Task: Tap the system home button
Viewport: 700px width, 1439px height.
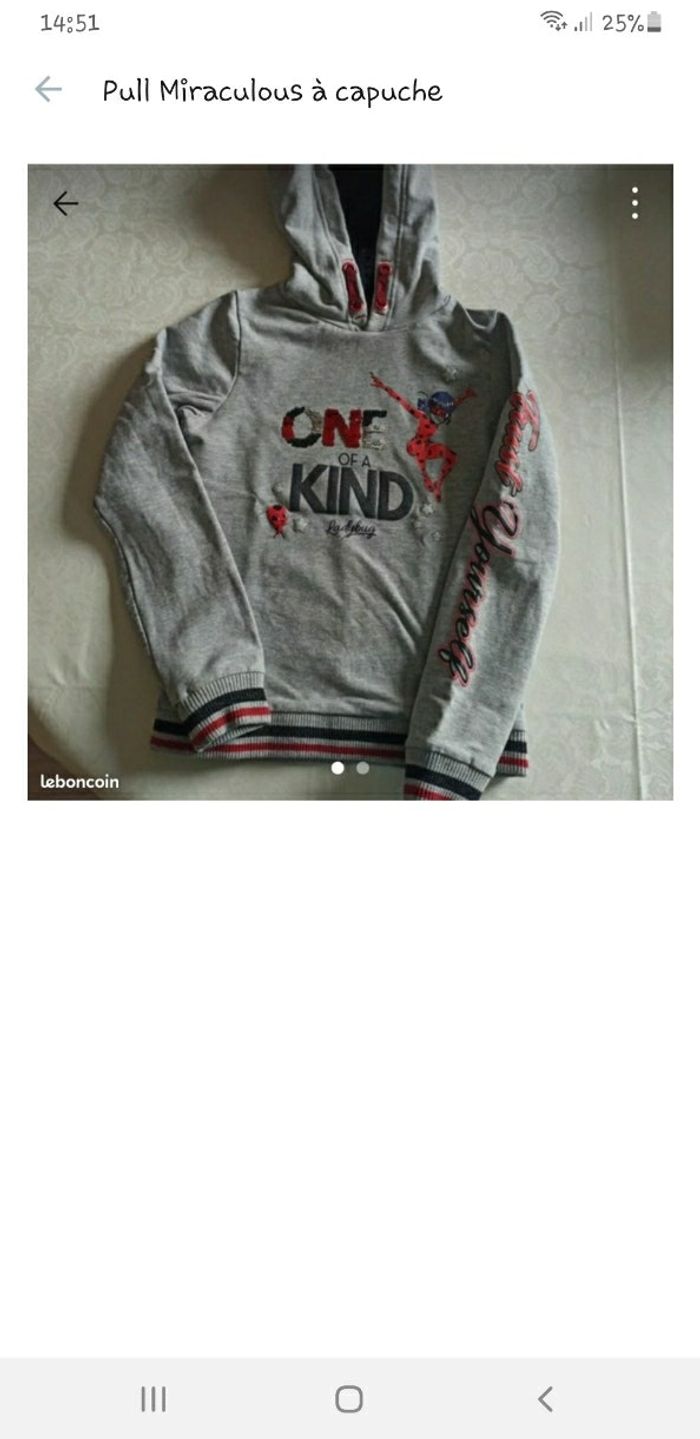Action: [x=349, y=1398]
